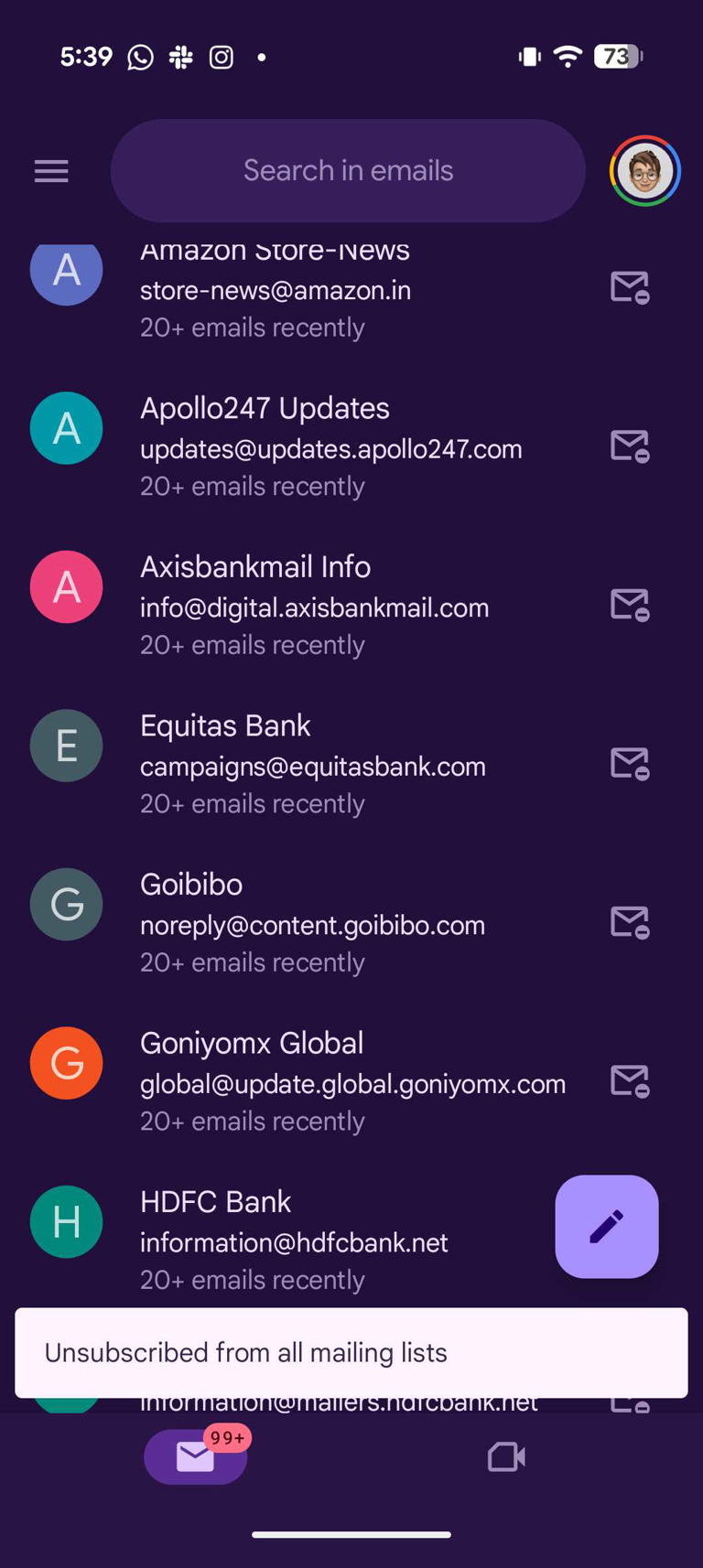This screenshot has width=703, height=1568.
Task: Open the navigation drawer menu
Action: (x=50, y=170)
